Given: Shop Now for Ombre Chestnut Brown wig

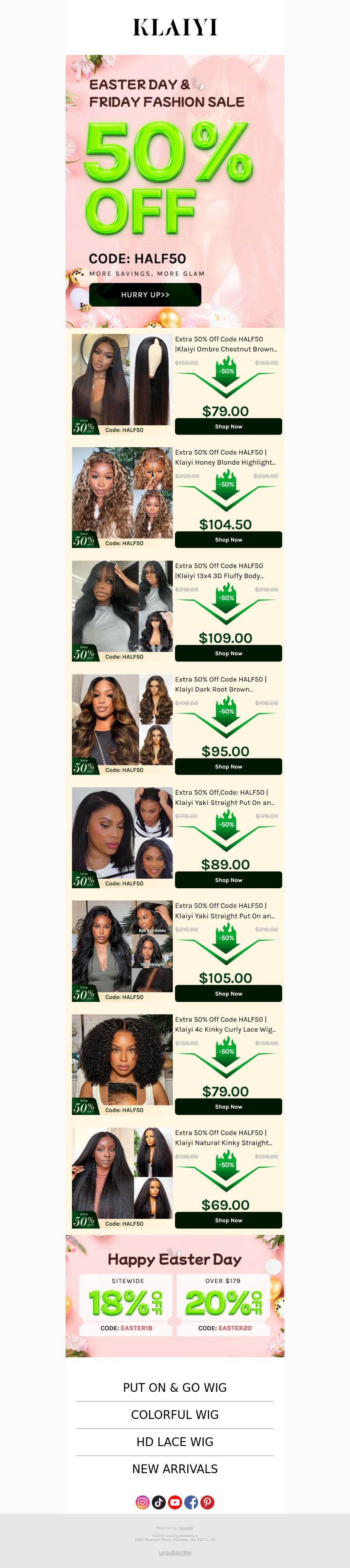Looking at the screenshot, I should [228, 427].
